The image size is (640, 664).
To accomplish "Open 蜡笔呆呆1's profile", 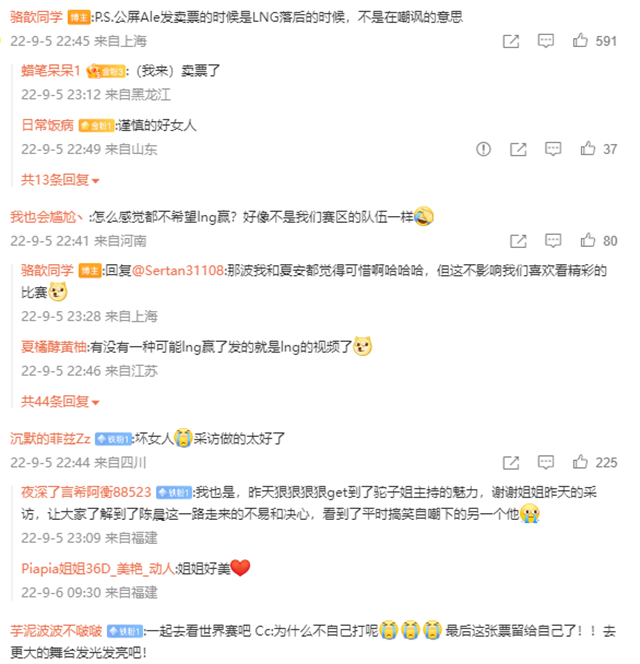I will [x=52, y=71].
